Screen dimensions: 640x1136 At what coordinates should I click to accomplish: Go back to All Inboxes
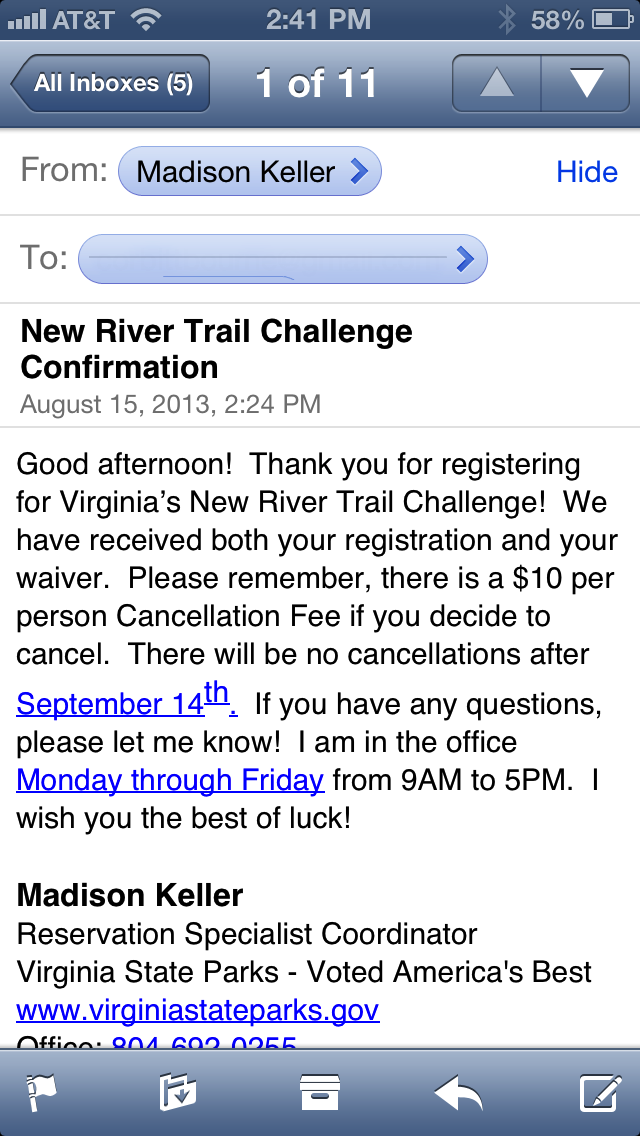point(111,83)
